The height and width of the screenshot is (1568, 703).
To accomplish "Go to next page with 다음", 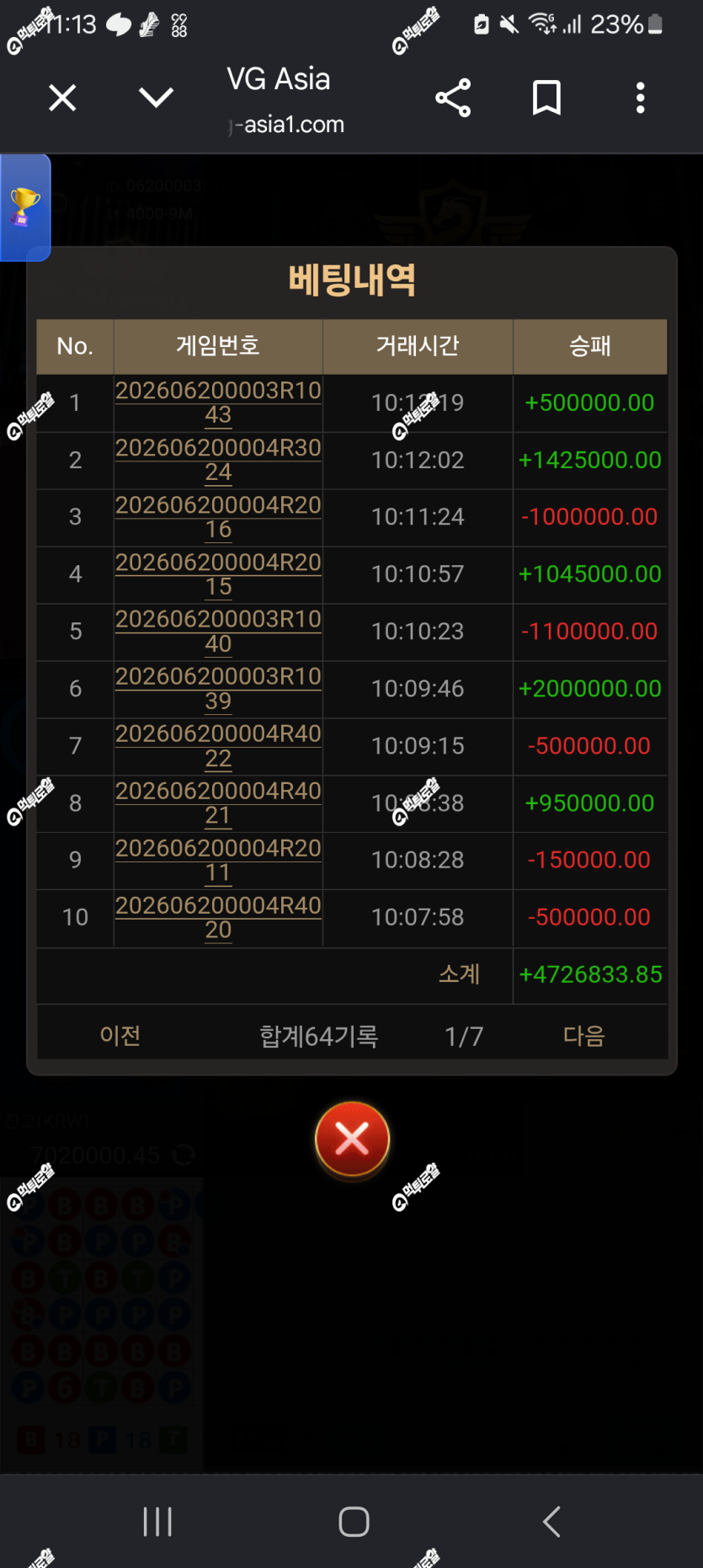I will pos(583,1035).
